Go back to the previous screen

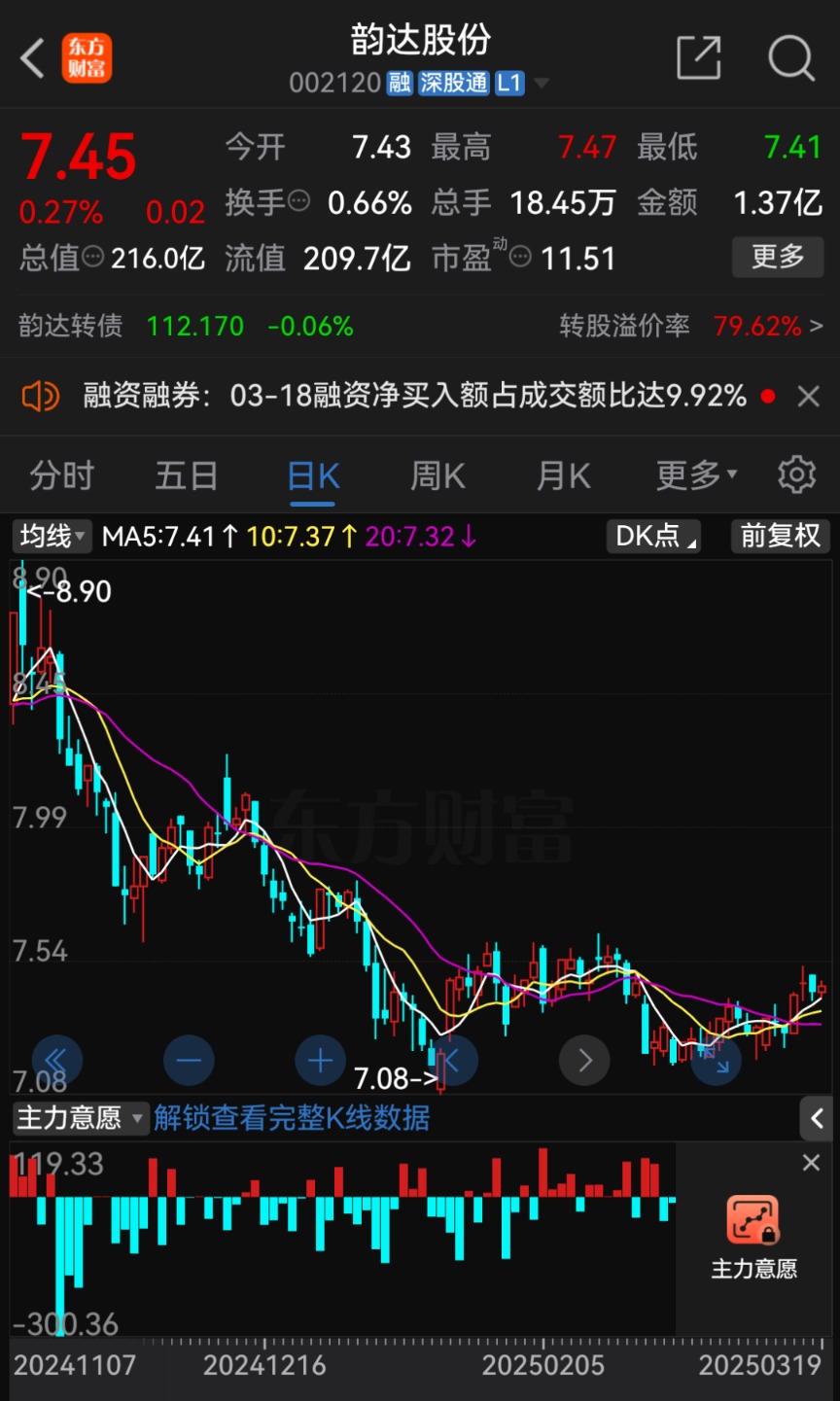pos(33,58)
